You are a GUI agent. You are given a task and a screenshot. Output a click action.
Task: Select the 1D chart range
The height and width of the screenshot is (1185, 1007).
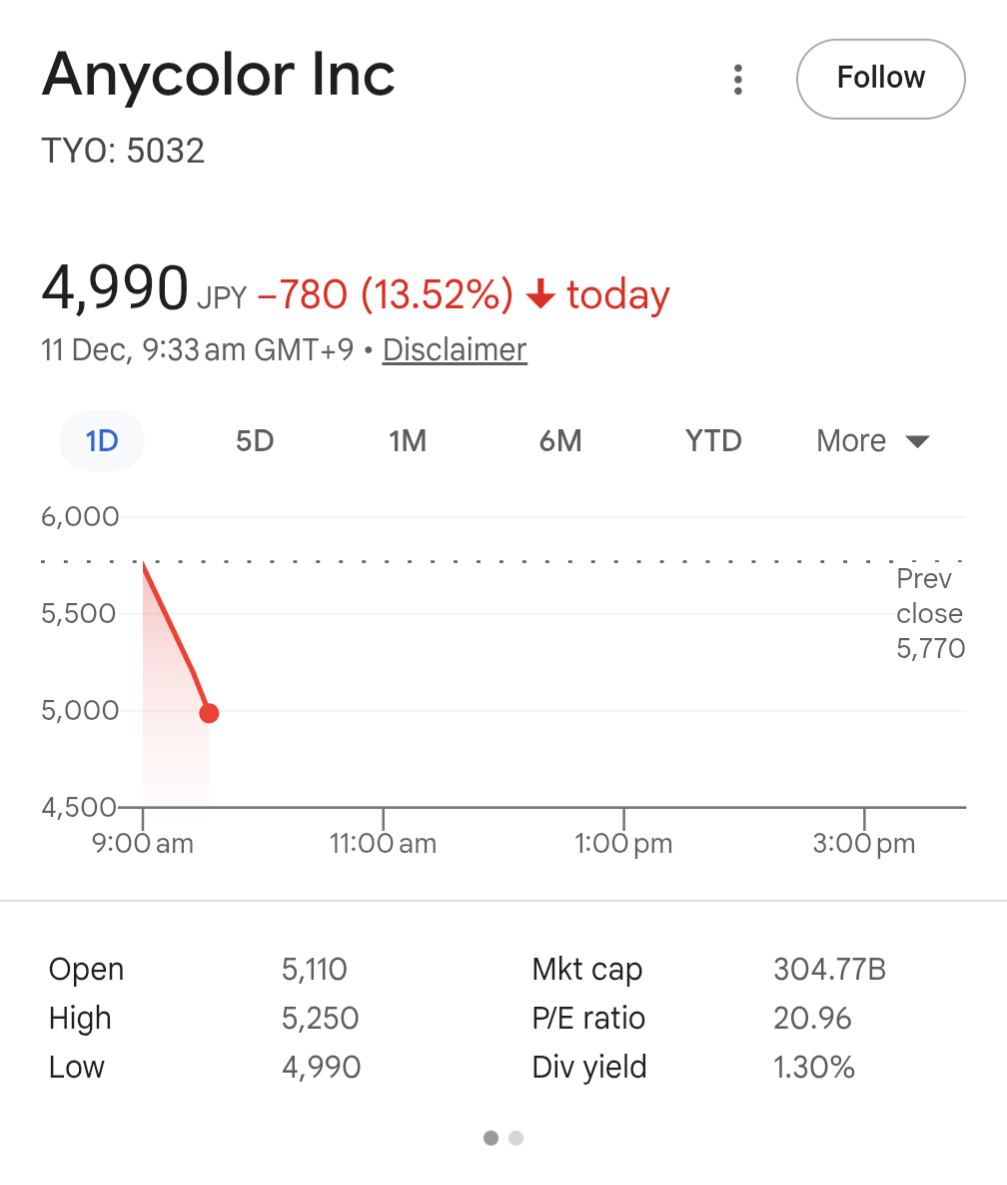[102, 441]
